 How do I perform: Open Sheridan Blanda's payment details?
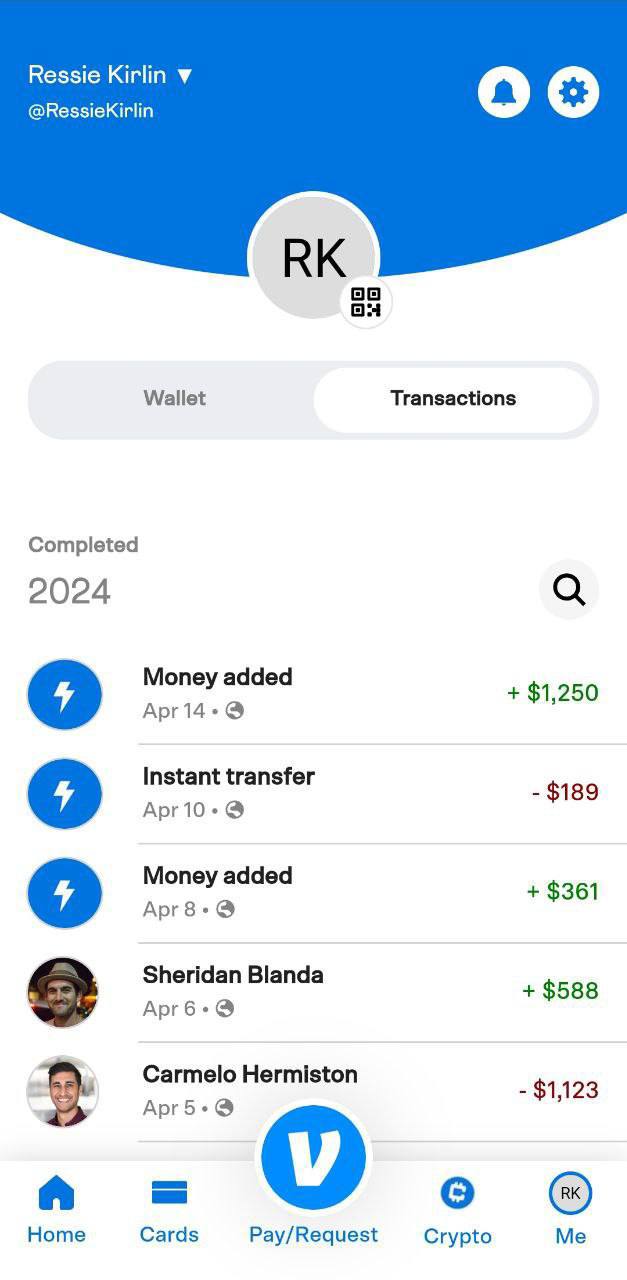coord(313,992)
